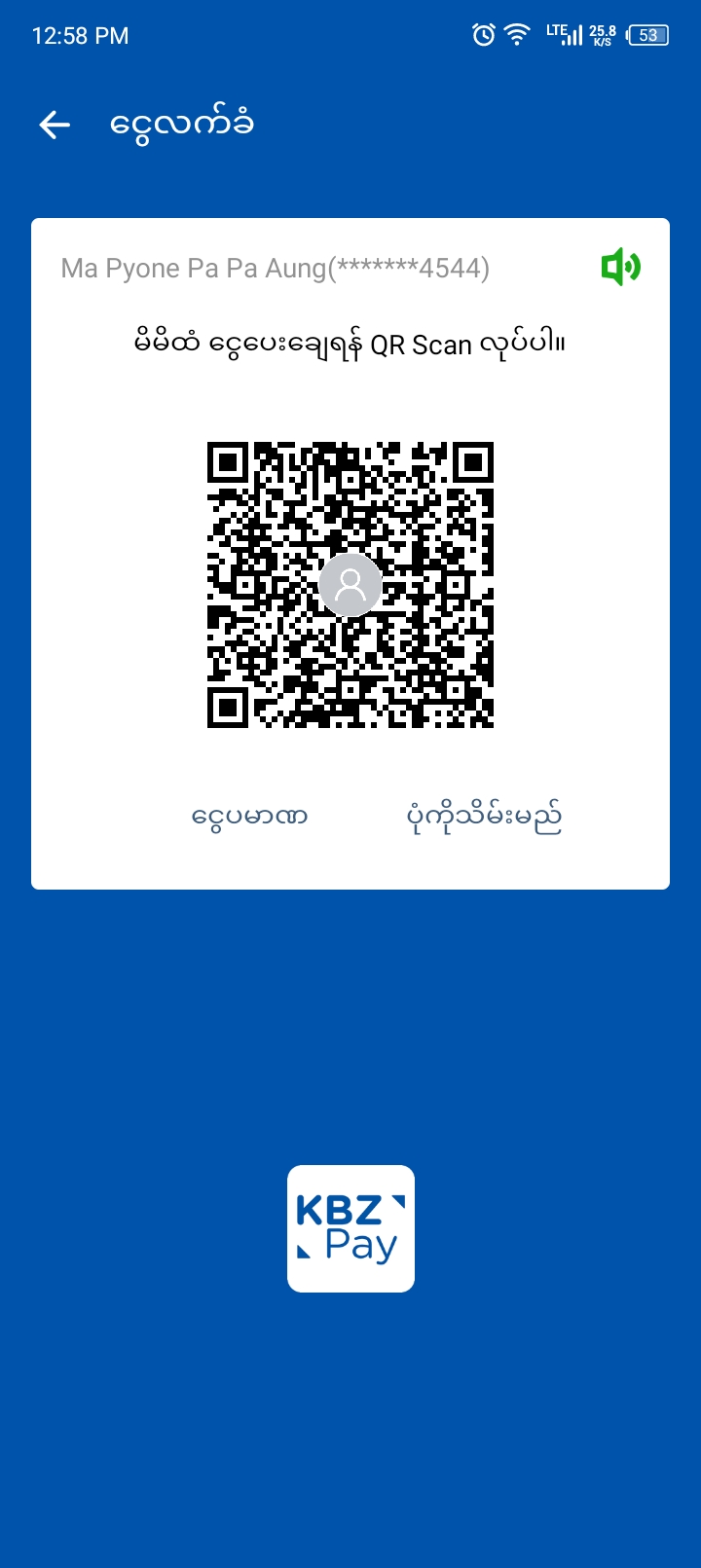Screen dimensions: 701x1568
Task: Tap ငွေပမာဏ to set amount
Action: [x=249, y=817]
